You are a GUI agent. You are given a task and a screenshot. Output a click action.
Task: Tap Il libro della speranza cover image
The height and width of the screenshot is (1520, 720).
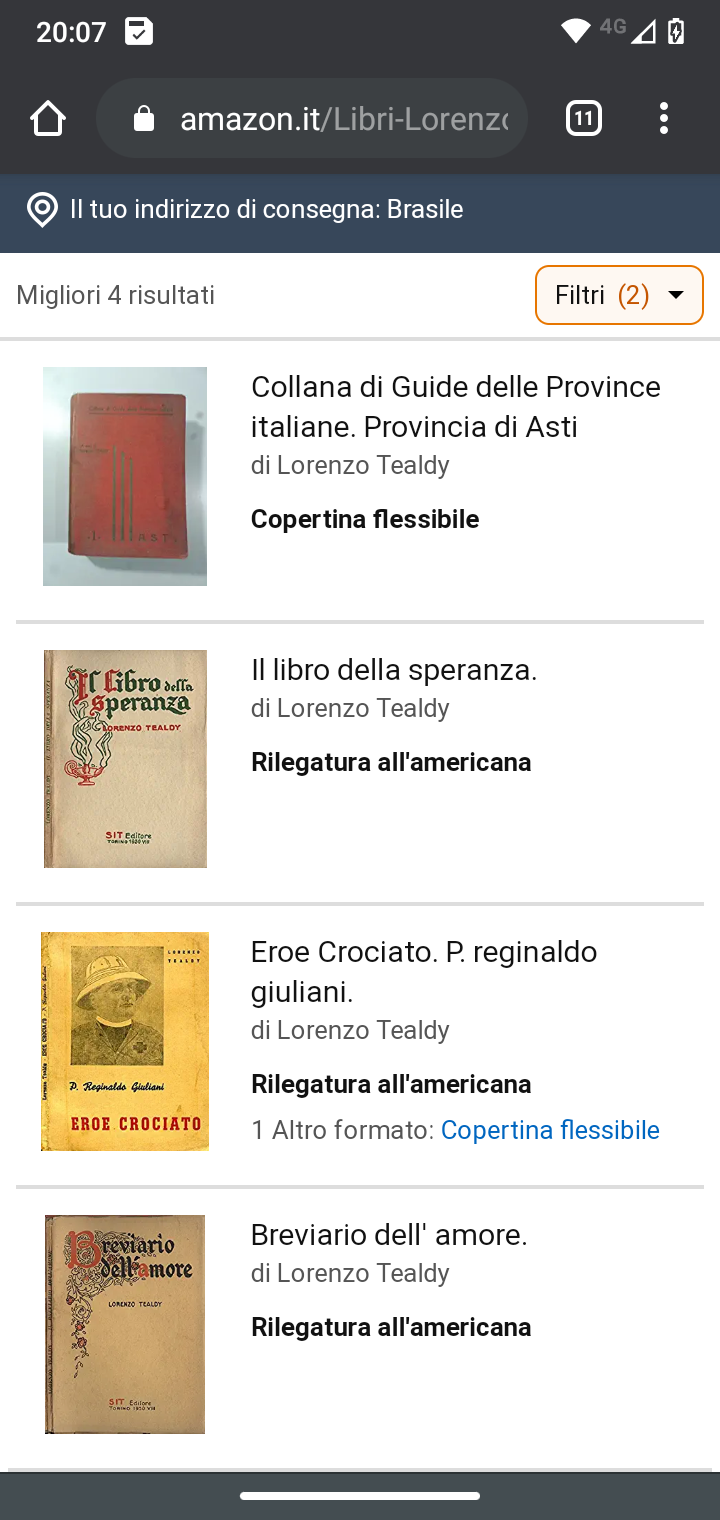click(125, 759)
